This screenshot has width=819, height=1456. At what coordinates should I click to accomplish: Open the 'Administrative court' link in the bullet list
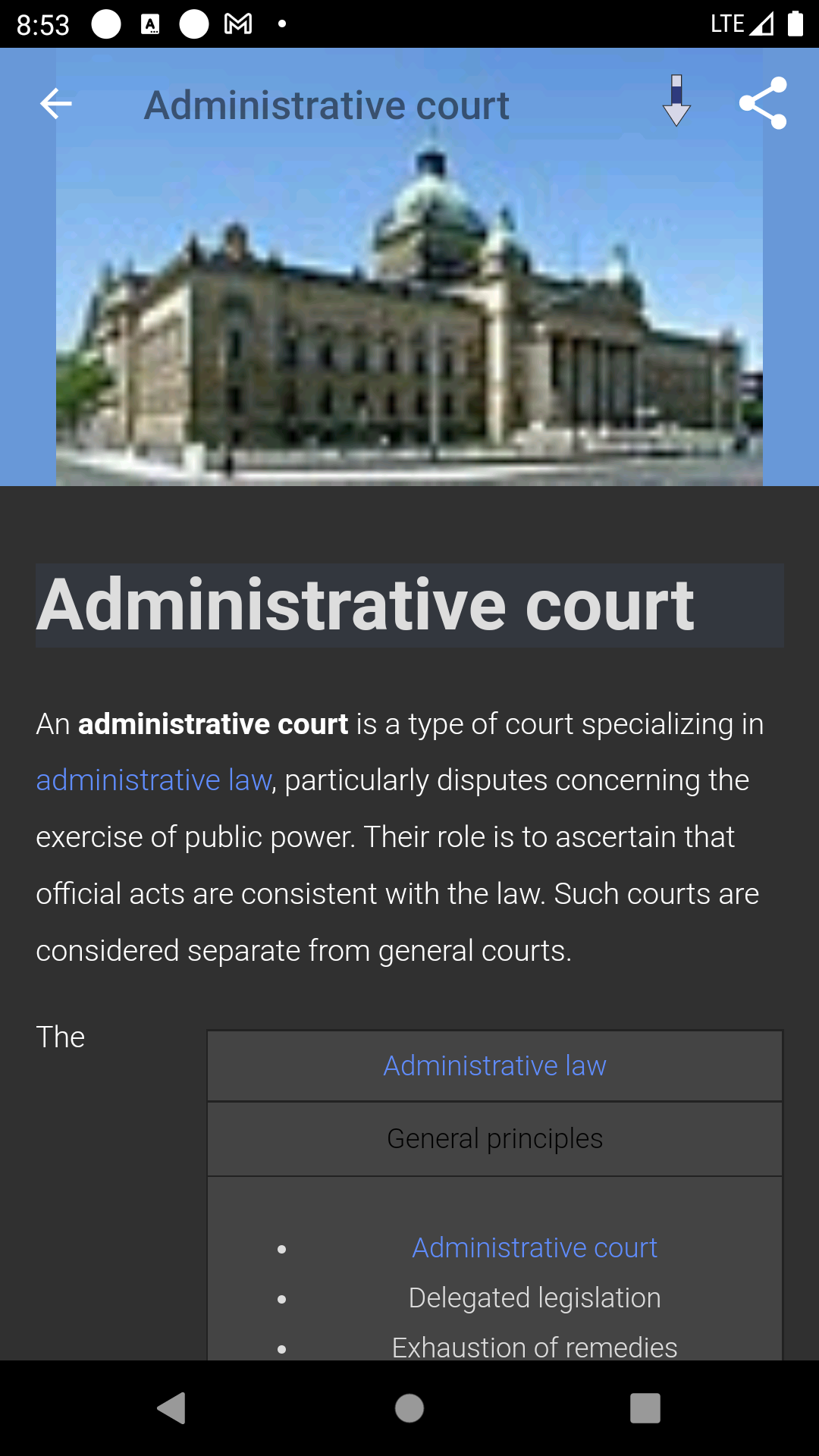pos(534,1247)
